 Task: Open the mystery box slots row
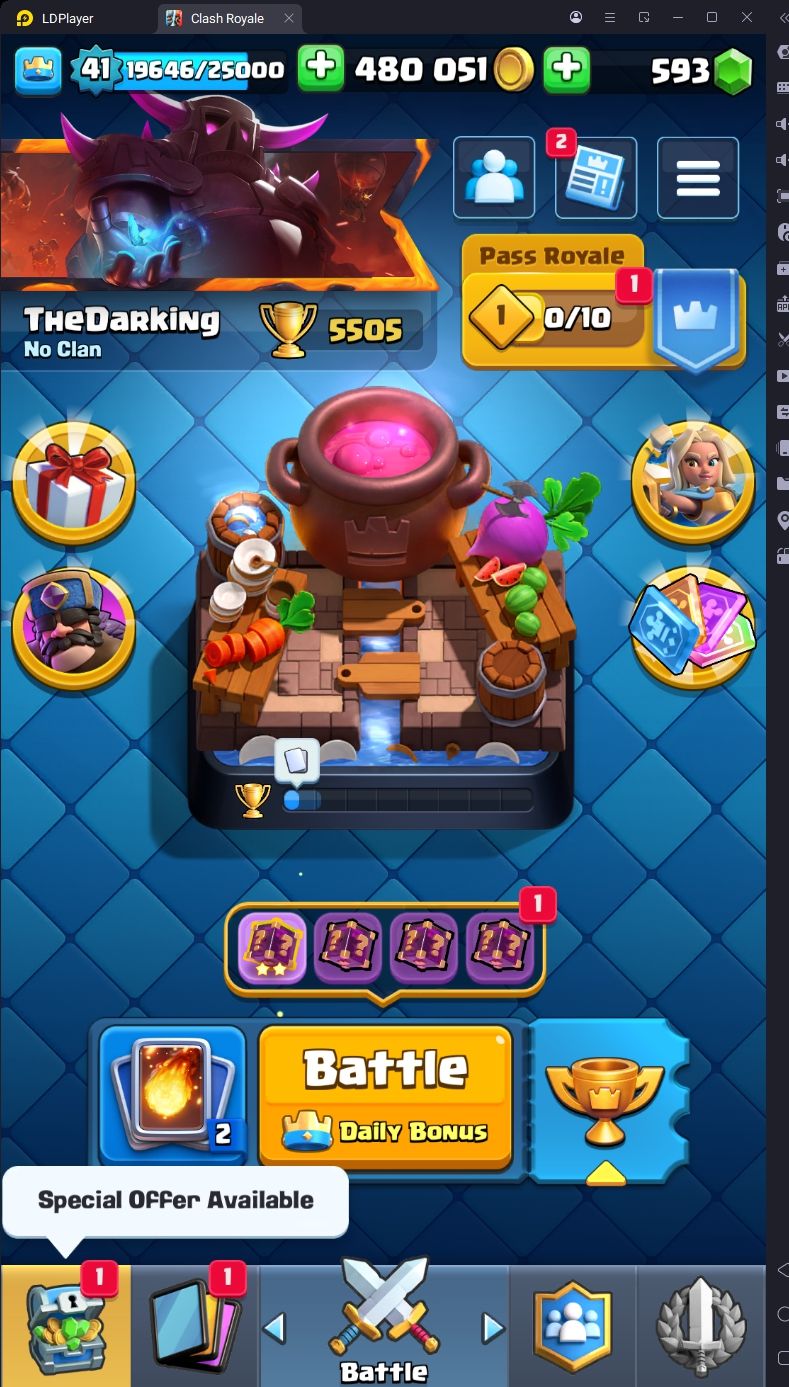click(385, 949)
